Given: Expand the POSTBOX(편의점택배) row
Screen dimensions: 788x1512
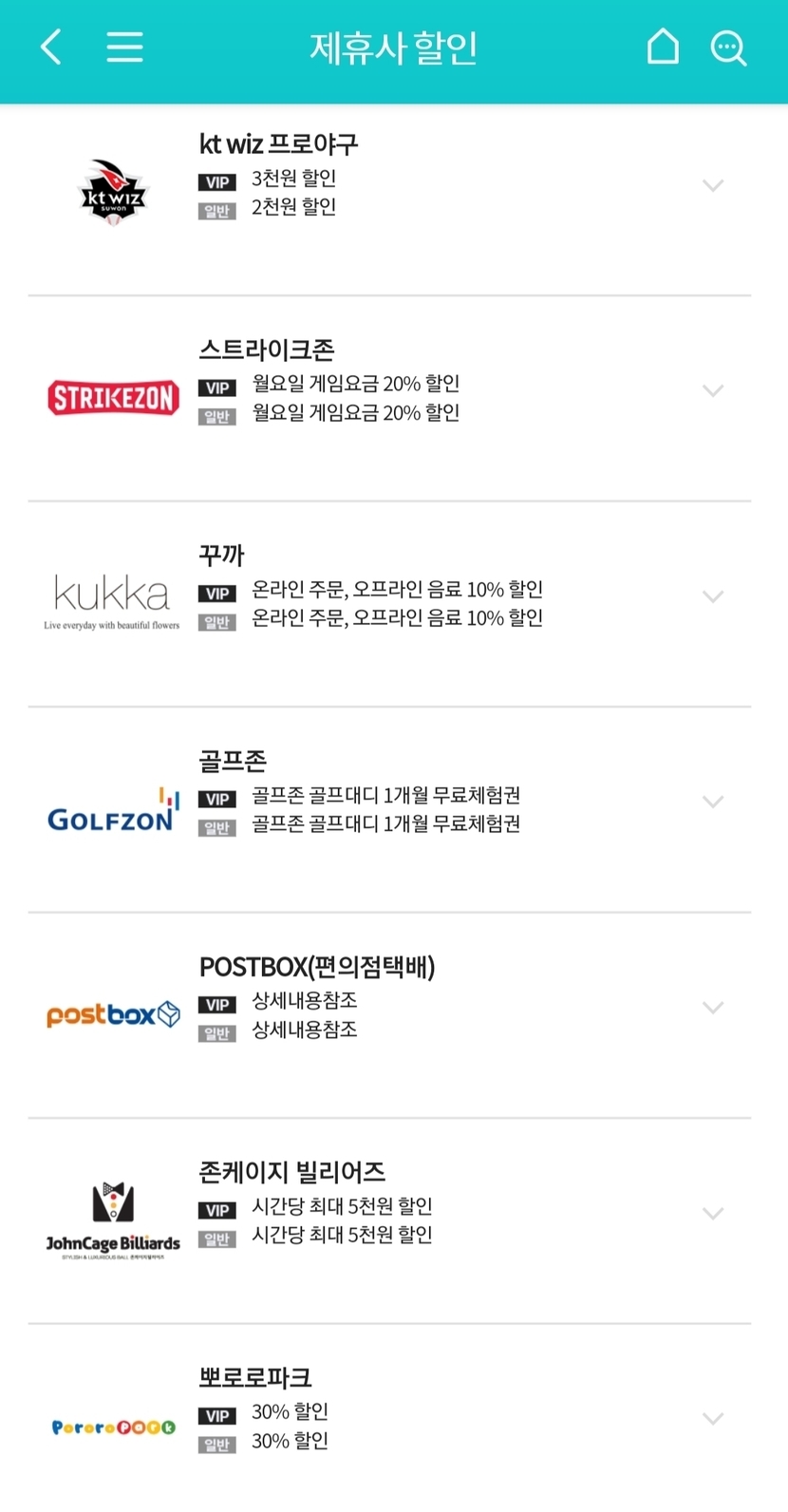Looking at the screenshot, I should click(712, 1008).
